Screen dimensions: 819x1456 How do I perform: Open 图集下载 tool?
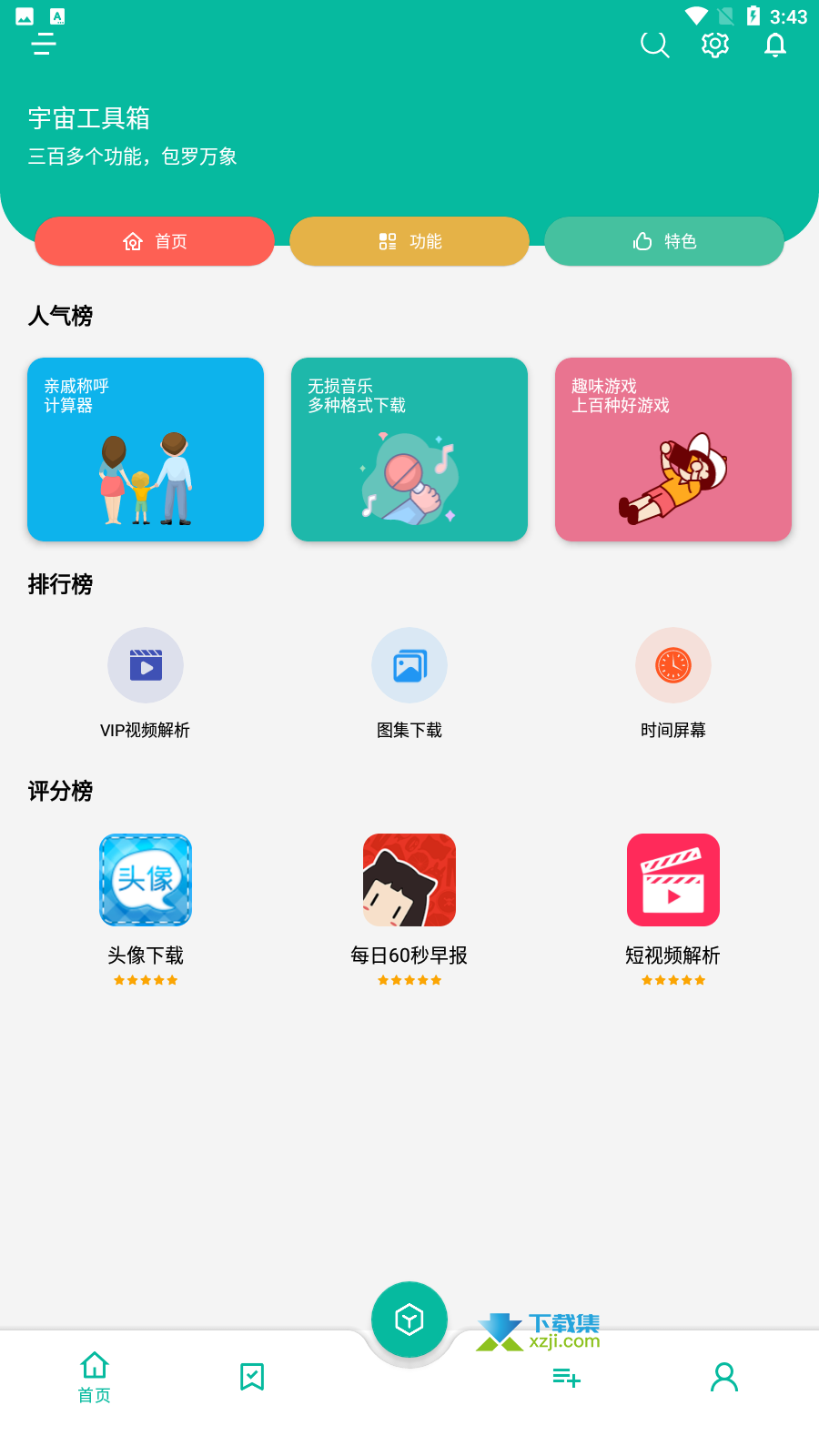409,682
